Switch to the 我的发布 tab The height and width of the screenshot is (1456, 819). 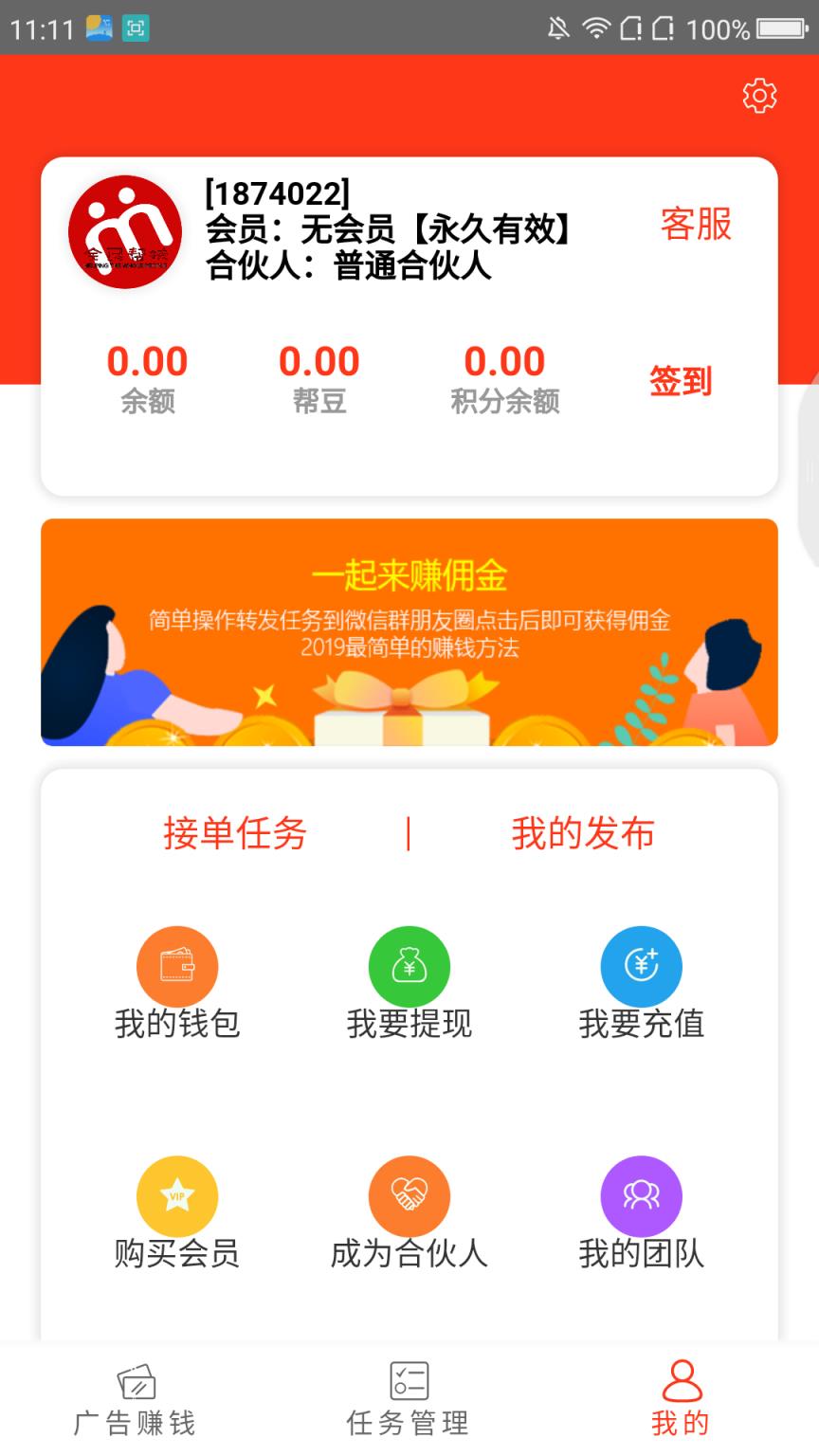click(x=582, y=833)
